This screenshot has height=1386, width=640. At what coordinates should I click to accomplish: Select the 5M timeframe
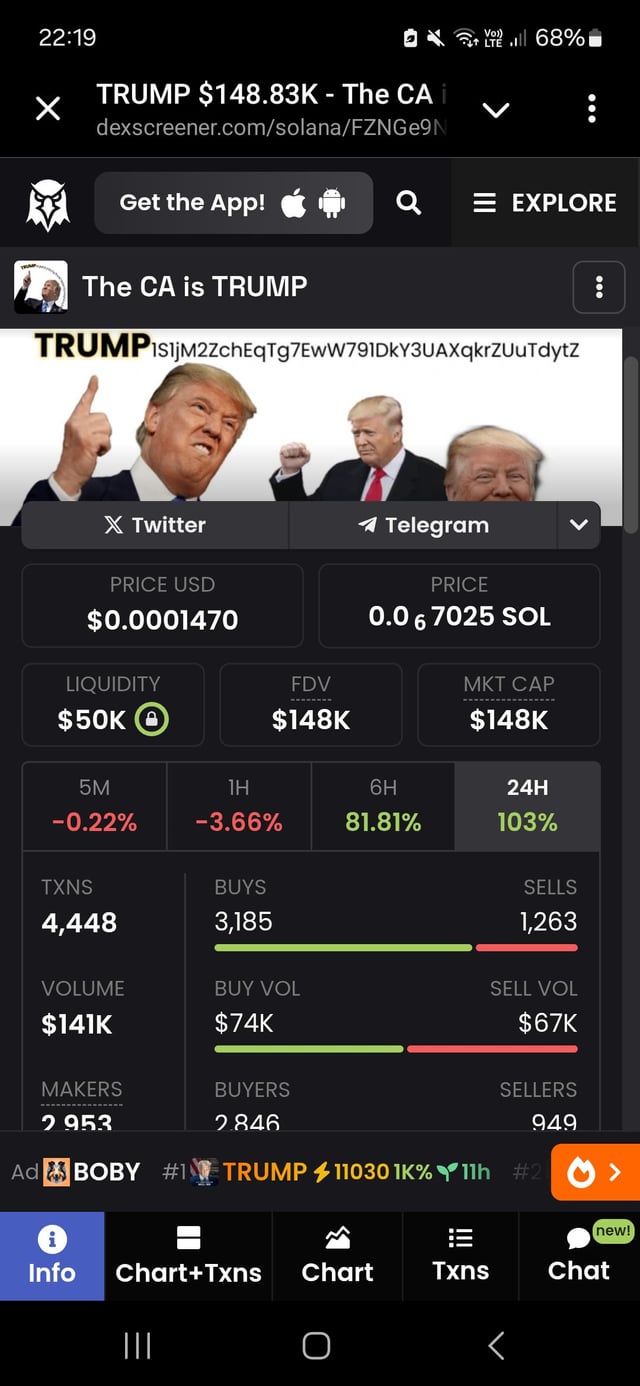[94, 806]
